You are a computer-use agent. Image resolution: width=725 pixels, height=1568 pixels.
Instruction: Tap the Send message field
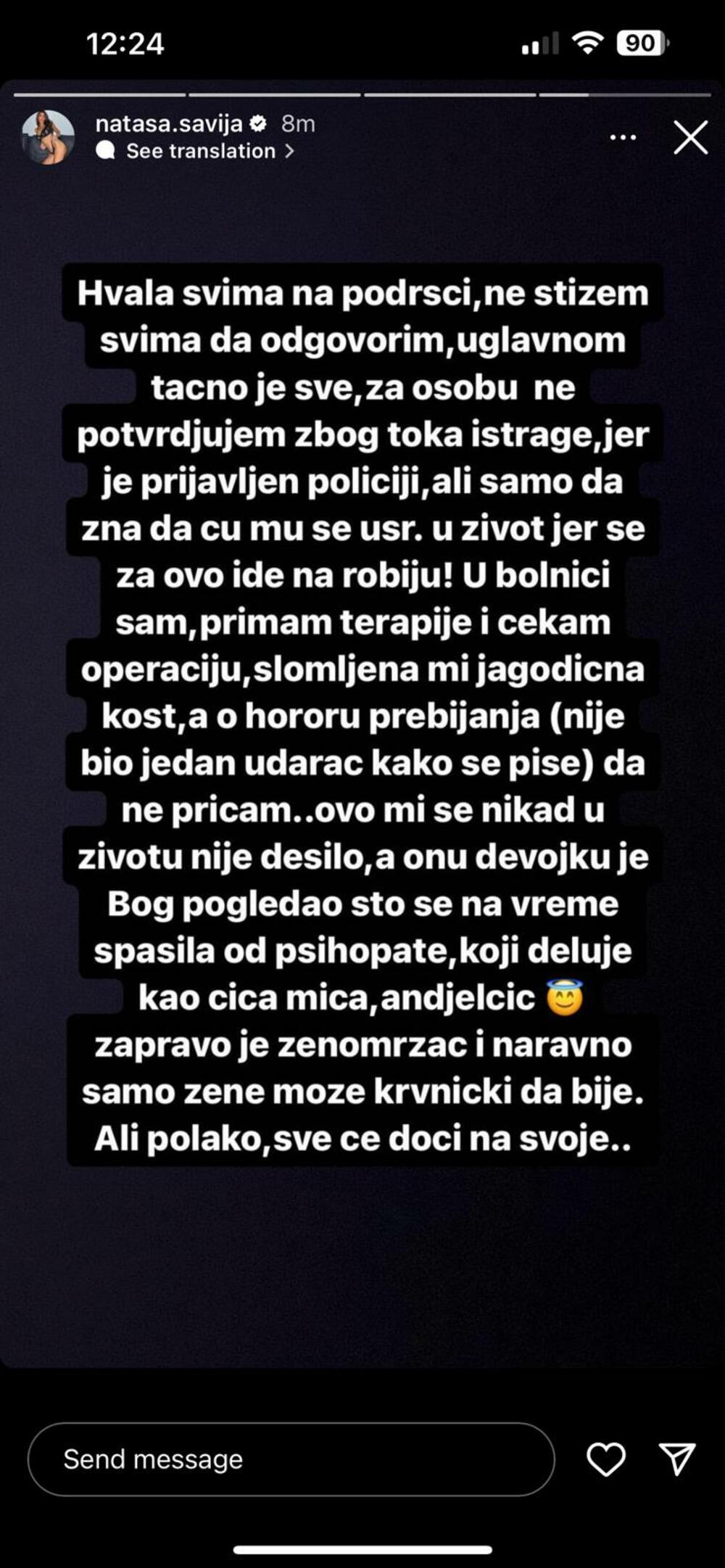290,1458
